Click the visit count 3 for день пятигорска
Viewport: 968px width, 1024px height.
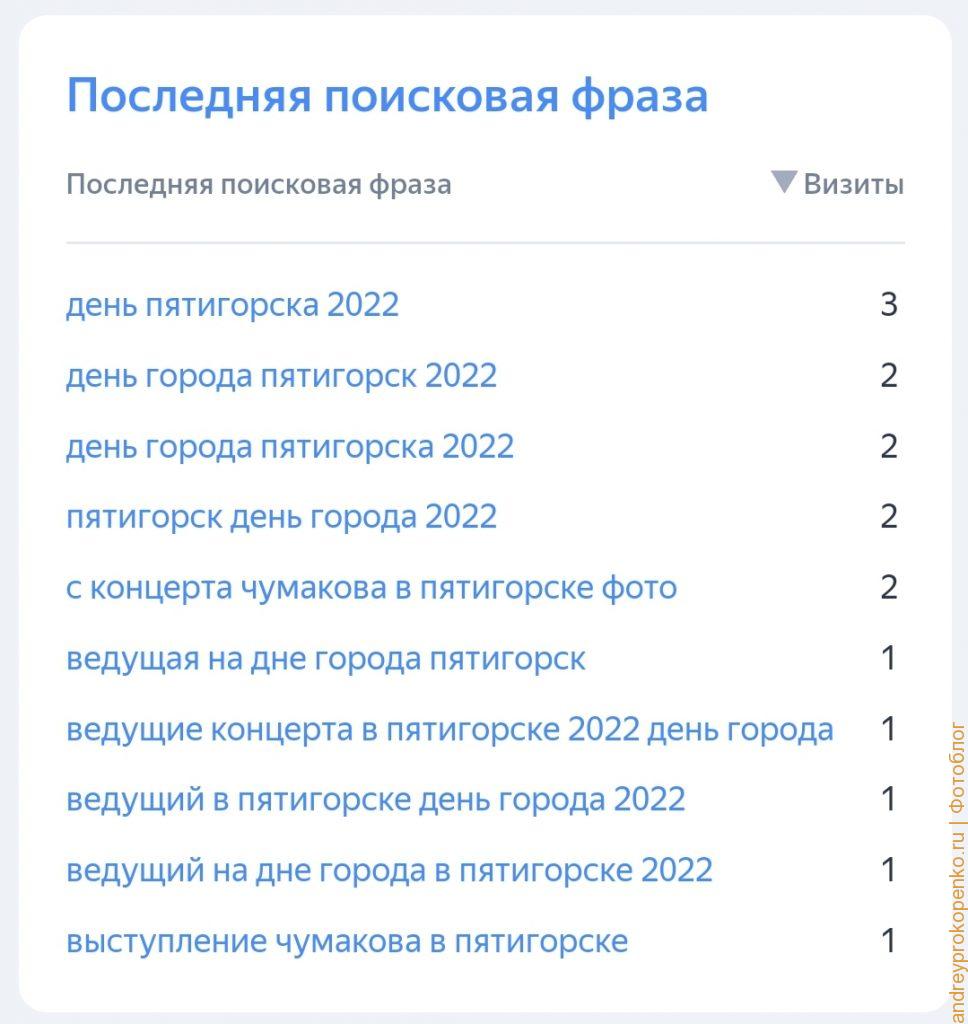click(888, 304)
